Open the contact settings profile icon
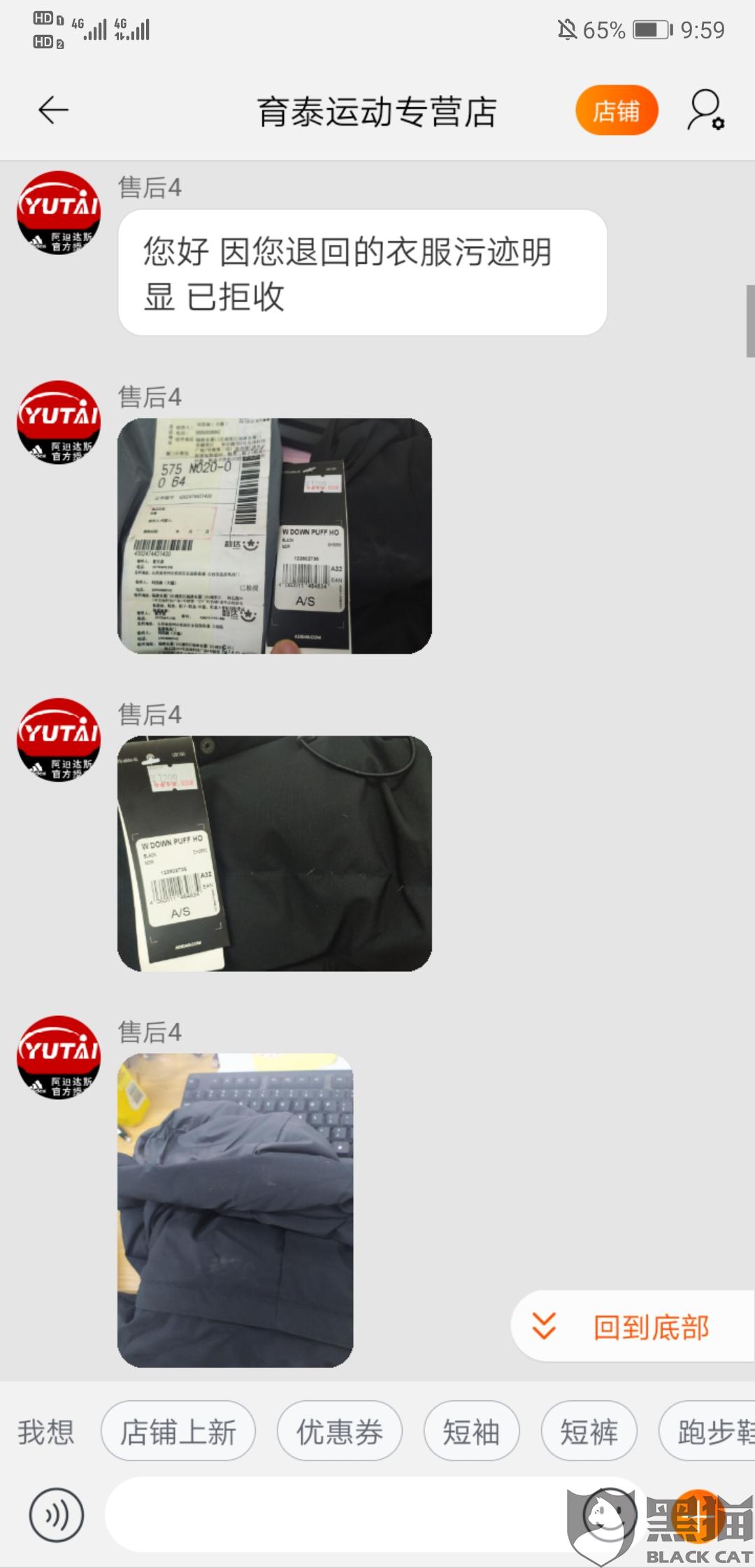The width and height of the screenshot is (755, 1568). [706, 110]
